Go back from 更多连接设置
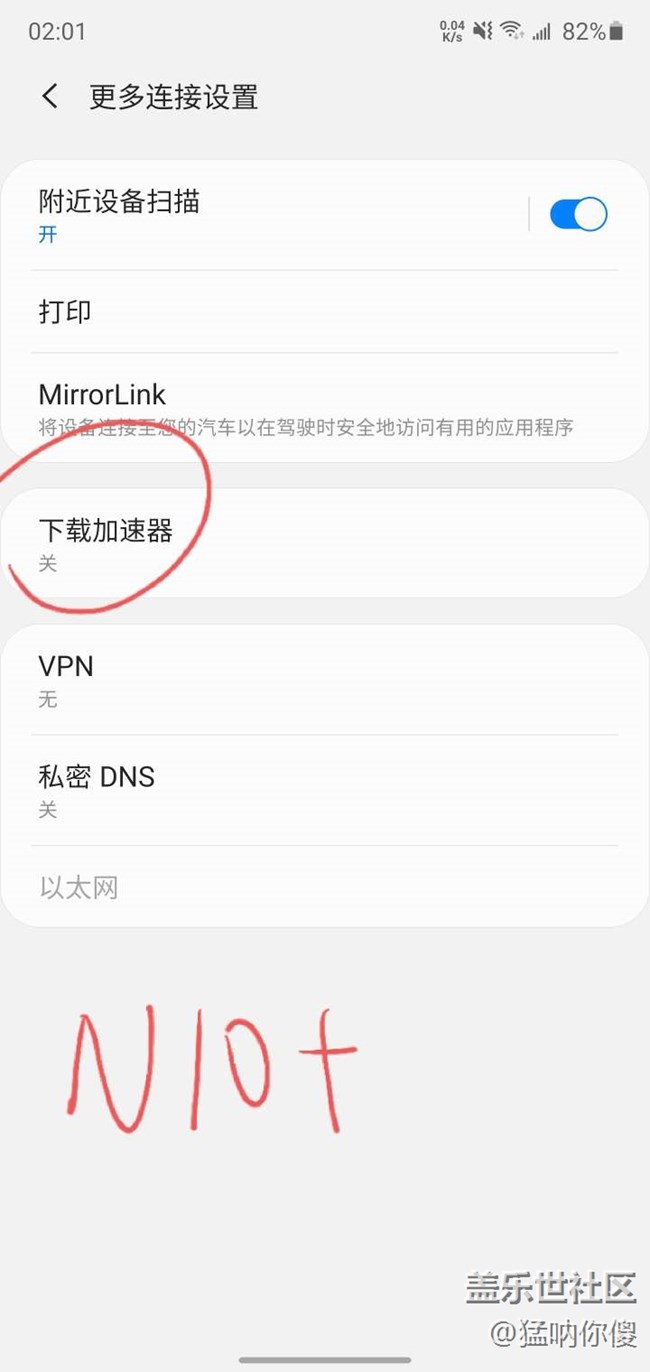Image resolution: width=650 pixels, height=1372 pixels. click(x=50, y=97)
